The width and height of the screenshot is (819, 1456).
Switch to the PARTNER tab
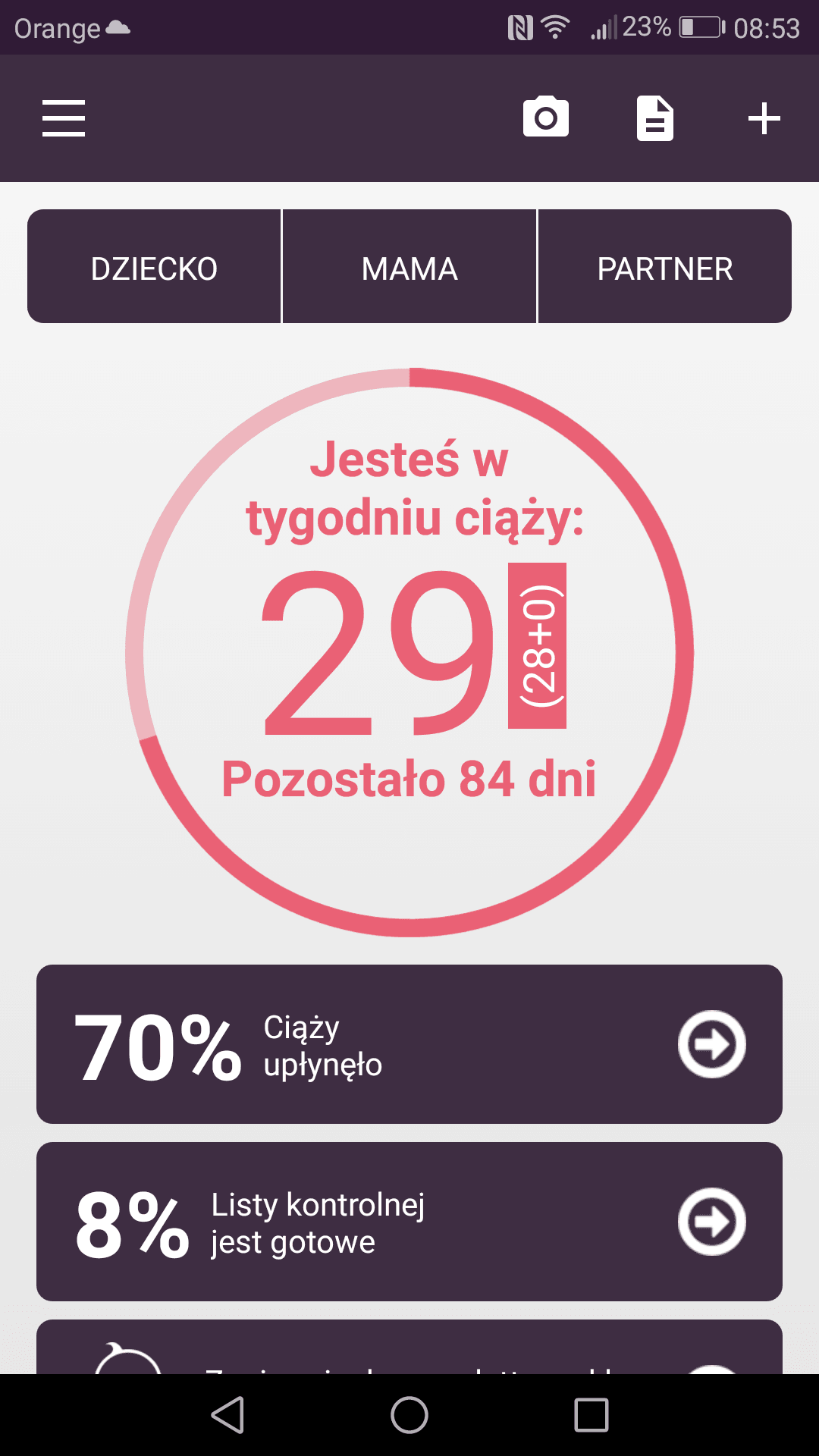pos(664,268)
